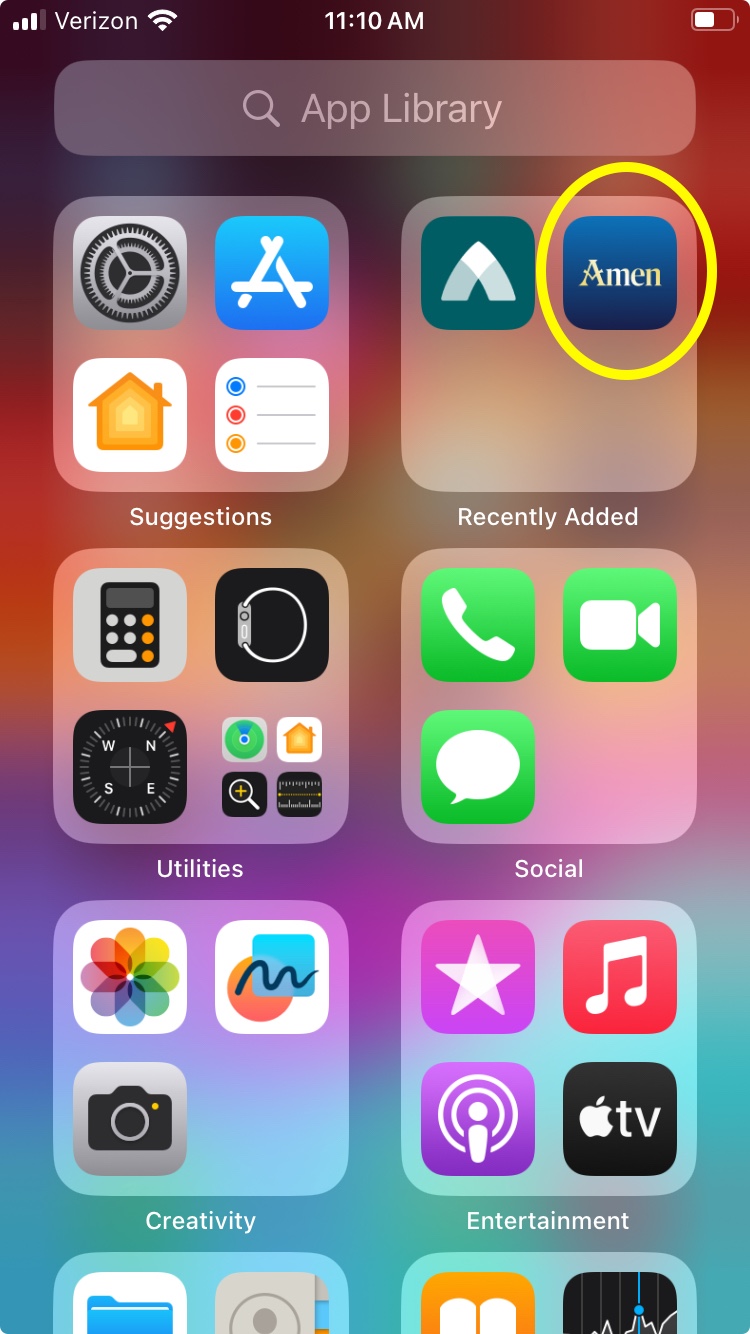This screenshot has height=1334, width=750.
Task: Launch the Freeform app
Action: [272, 977]
